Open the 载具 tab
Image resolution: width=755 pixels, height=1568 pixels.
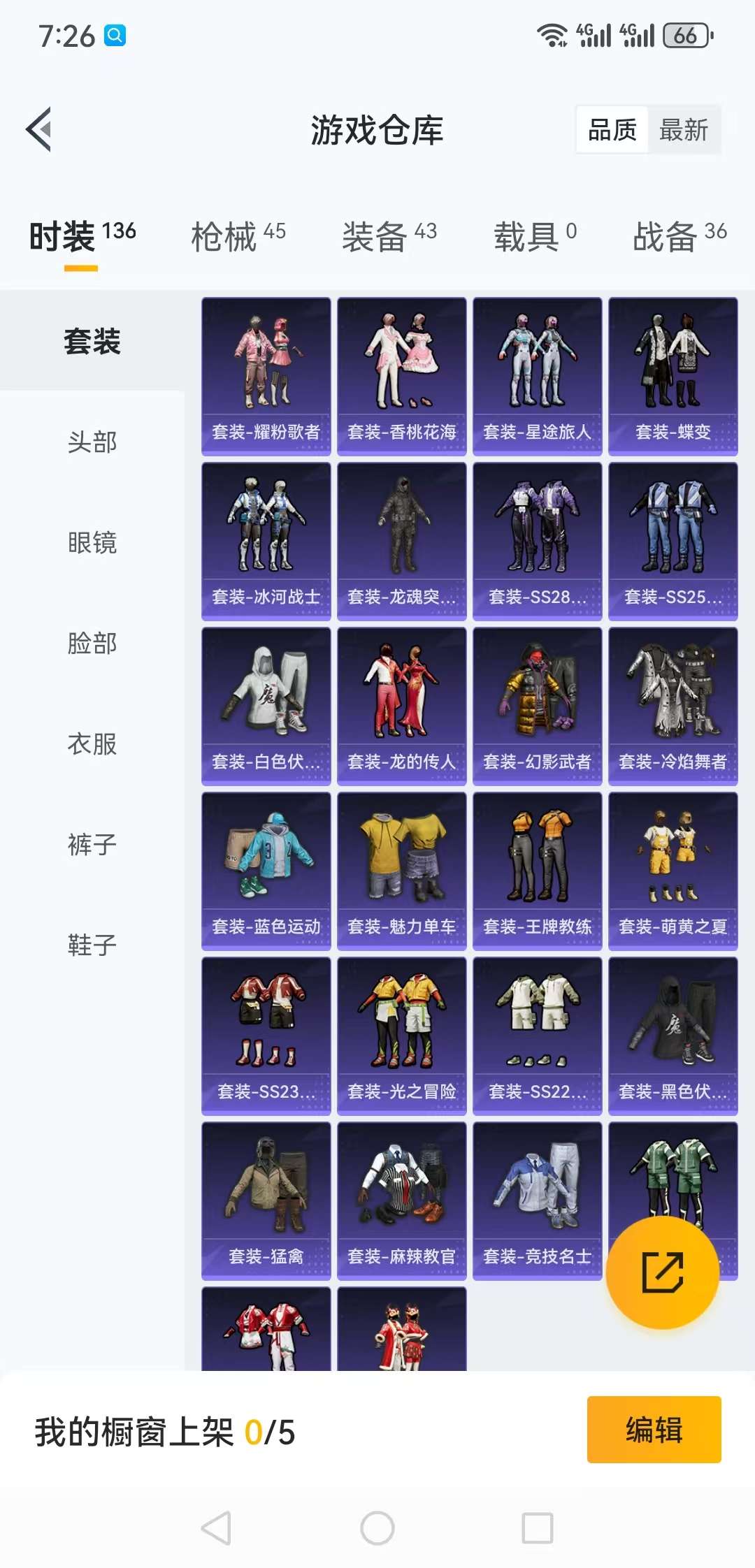pos(535,236)
